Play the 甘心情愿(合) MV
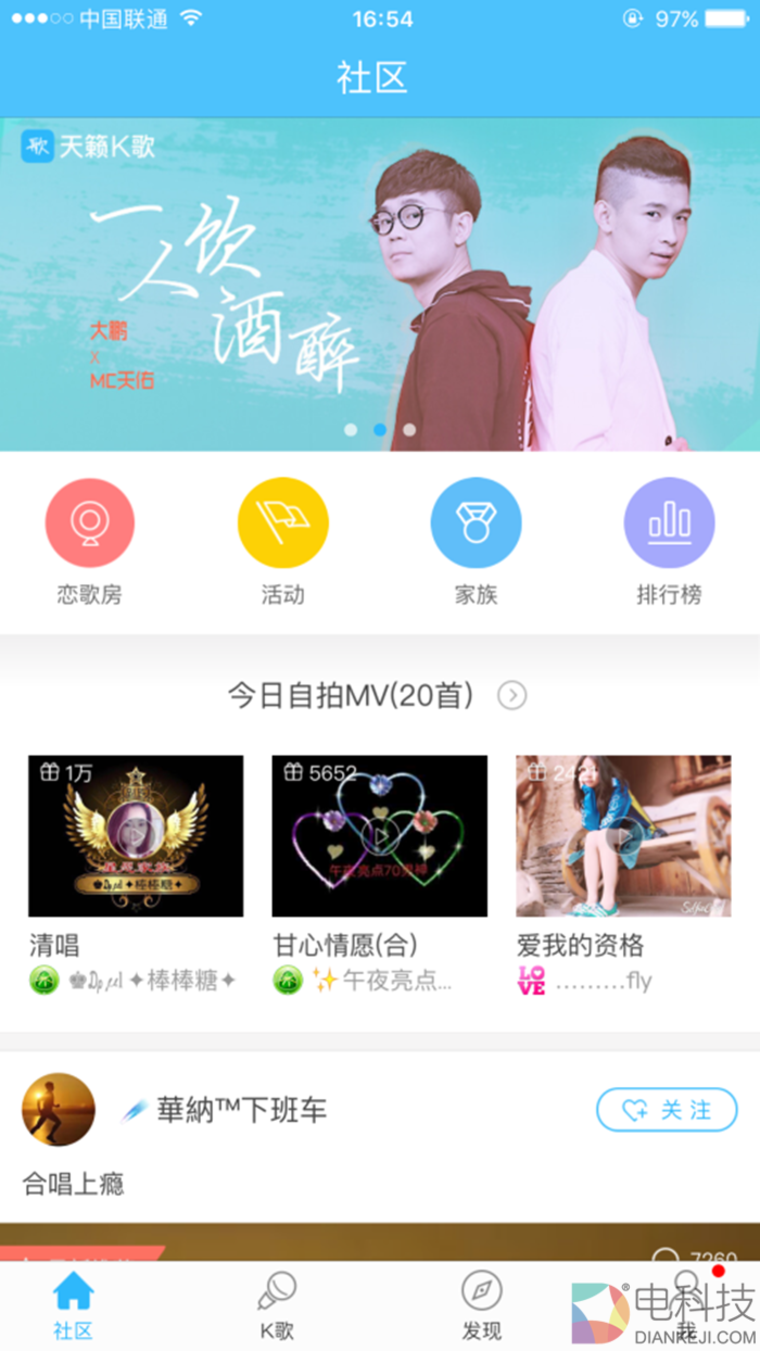 coord(380,836)
